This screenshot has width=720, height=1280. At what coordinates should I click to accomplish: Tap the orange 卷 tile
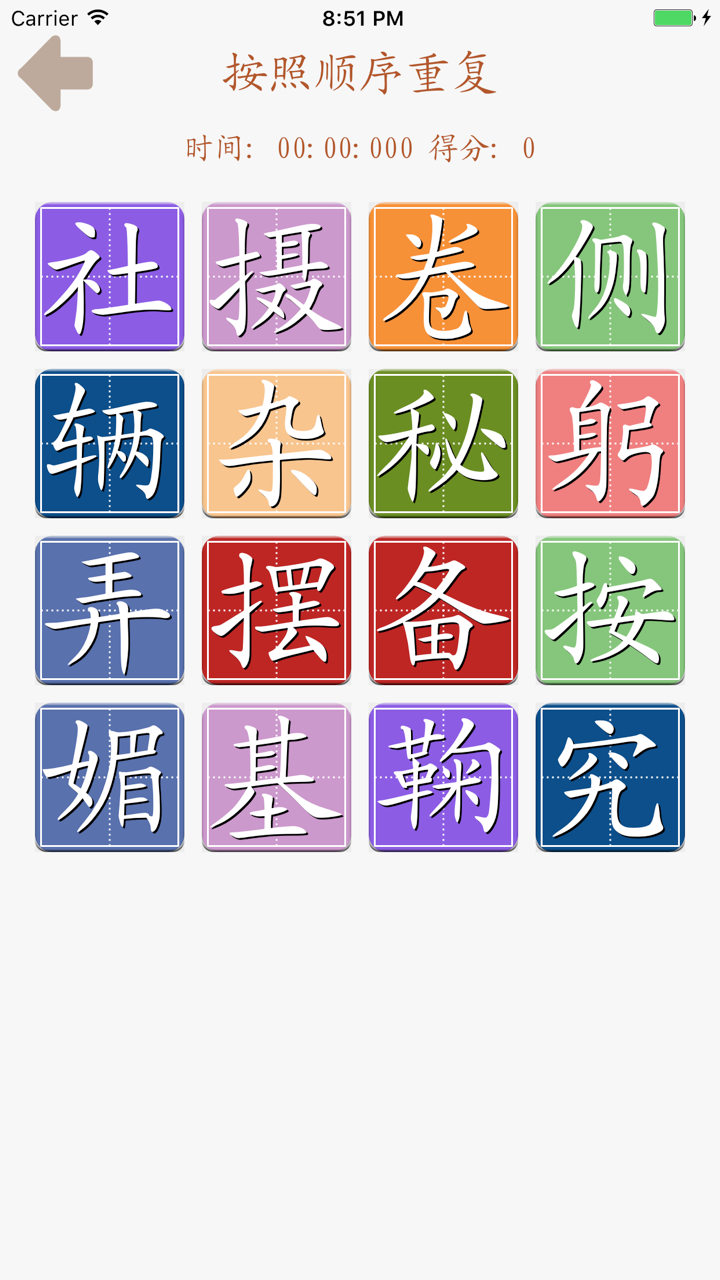(x=443, y=277)
